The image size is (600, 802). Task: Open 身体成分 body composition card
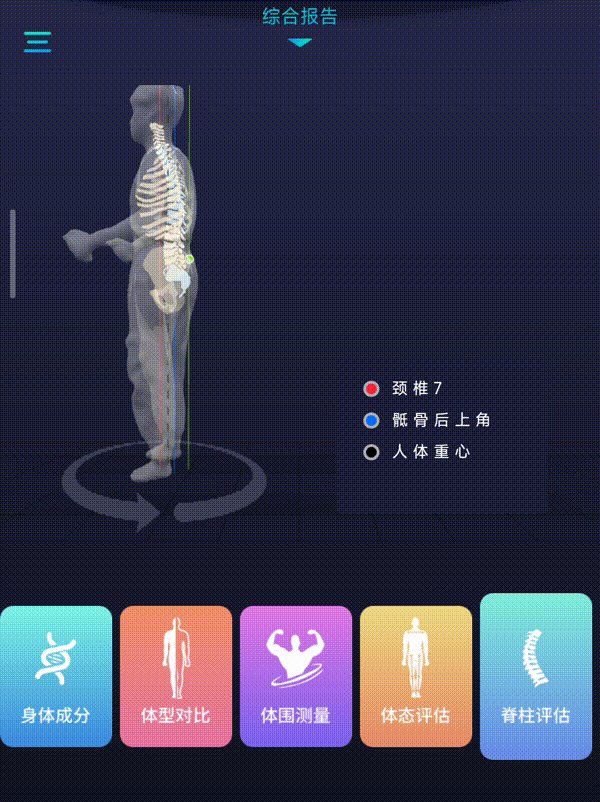tap(56, 676)
